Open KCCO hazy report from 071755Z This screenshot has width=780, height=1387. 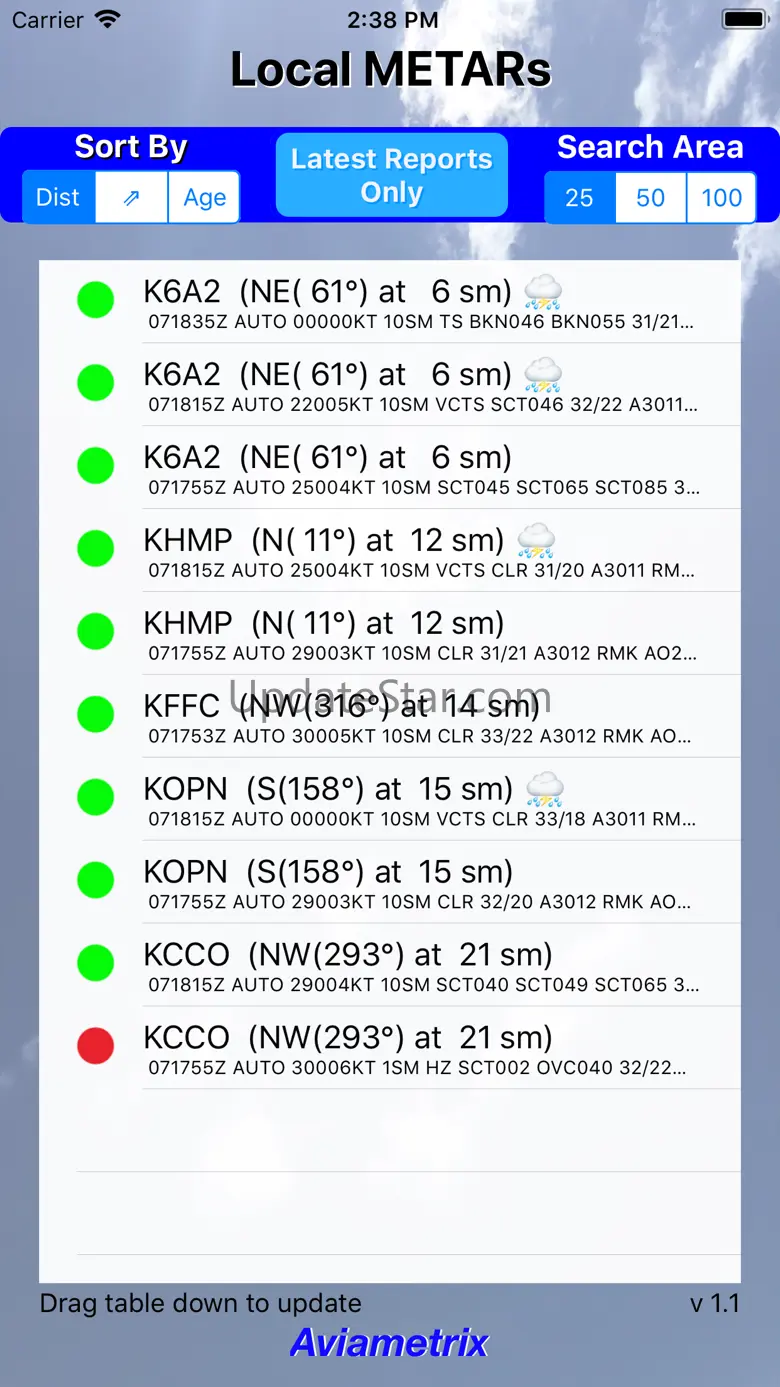[x=420, y=1049]
